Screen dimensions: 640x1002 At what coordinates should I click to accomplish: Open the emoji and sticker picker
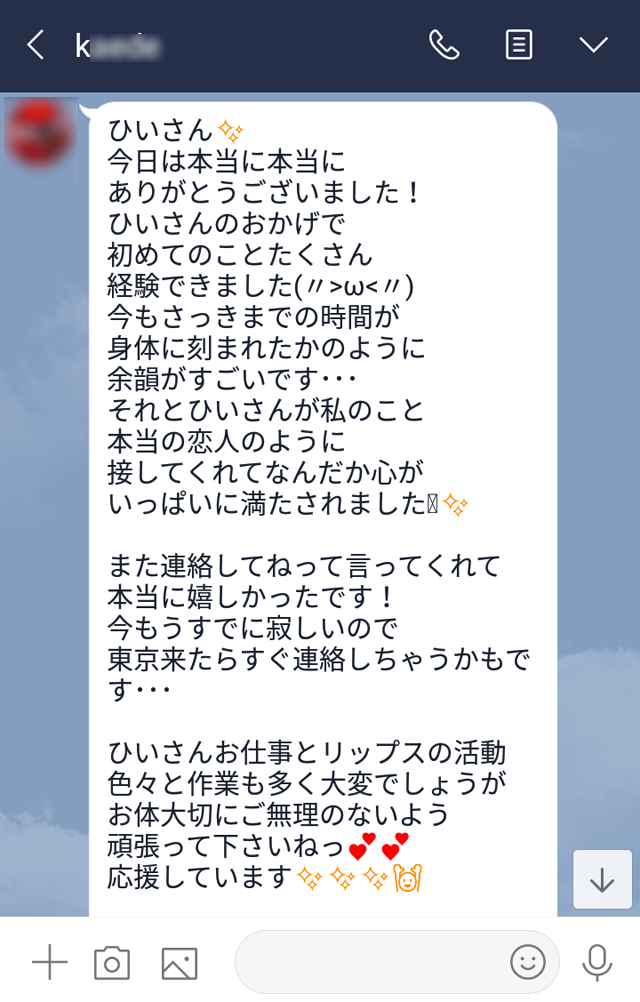pyautogui.click(x=528, y=962)
